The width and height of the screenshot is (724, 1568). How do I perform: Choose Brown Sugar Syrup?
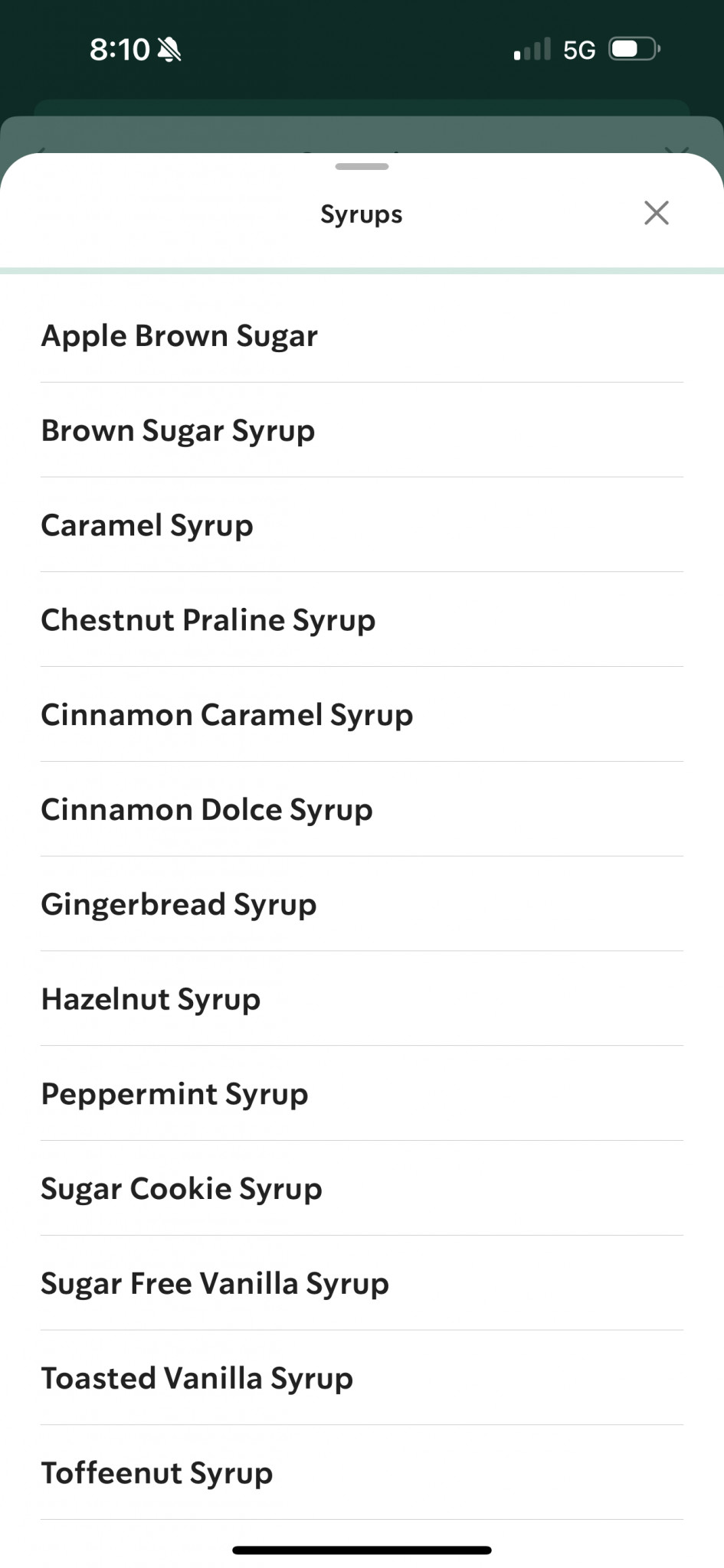click(x=362, y=430)
